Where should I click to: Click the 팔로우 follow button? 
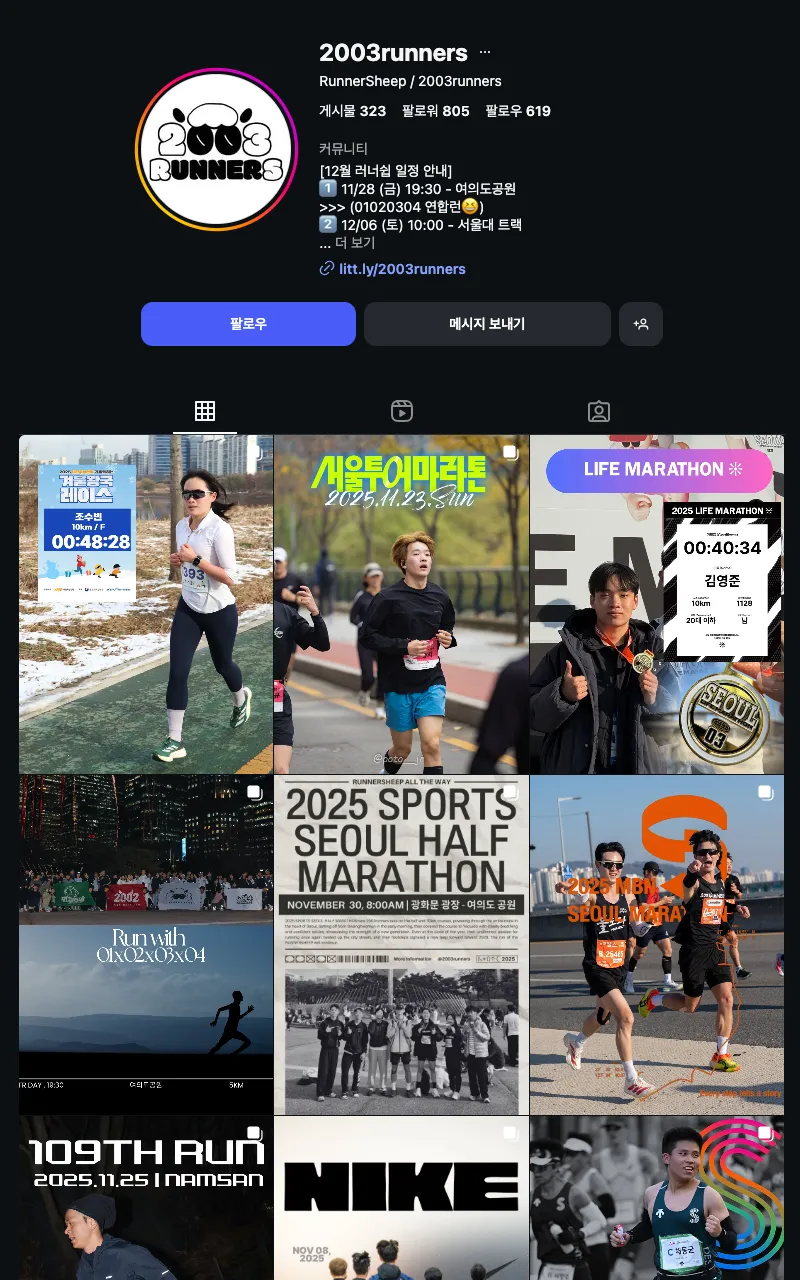[x=248, y=323]
